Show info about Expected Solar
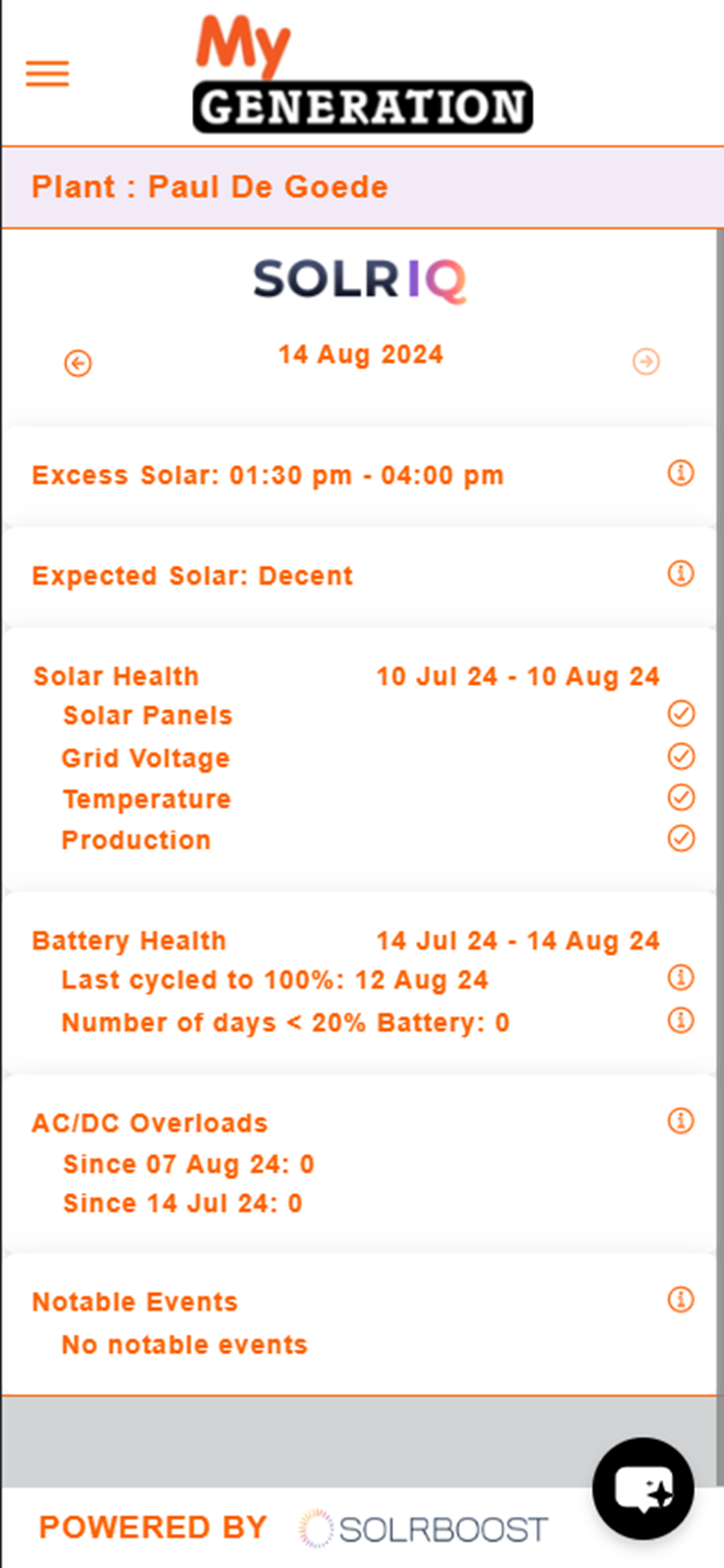 (680, 573)
